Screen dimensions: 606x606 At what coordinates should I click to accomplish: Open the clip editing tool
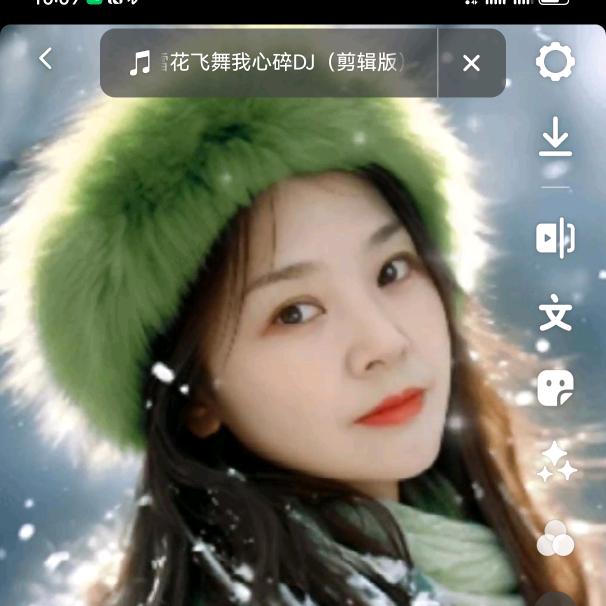(x=555, y=237)
